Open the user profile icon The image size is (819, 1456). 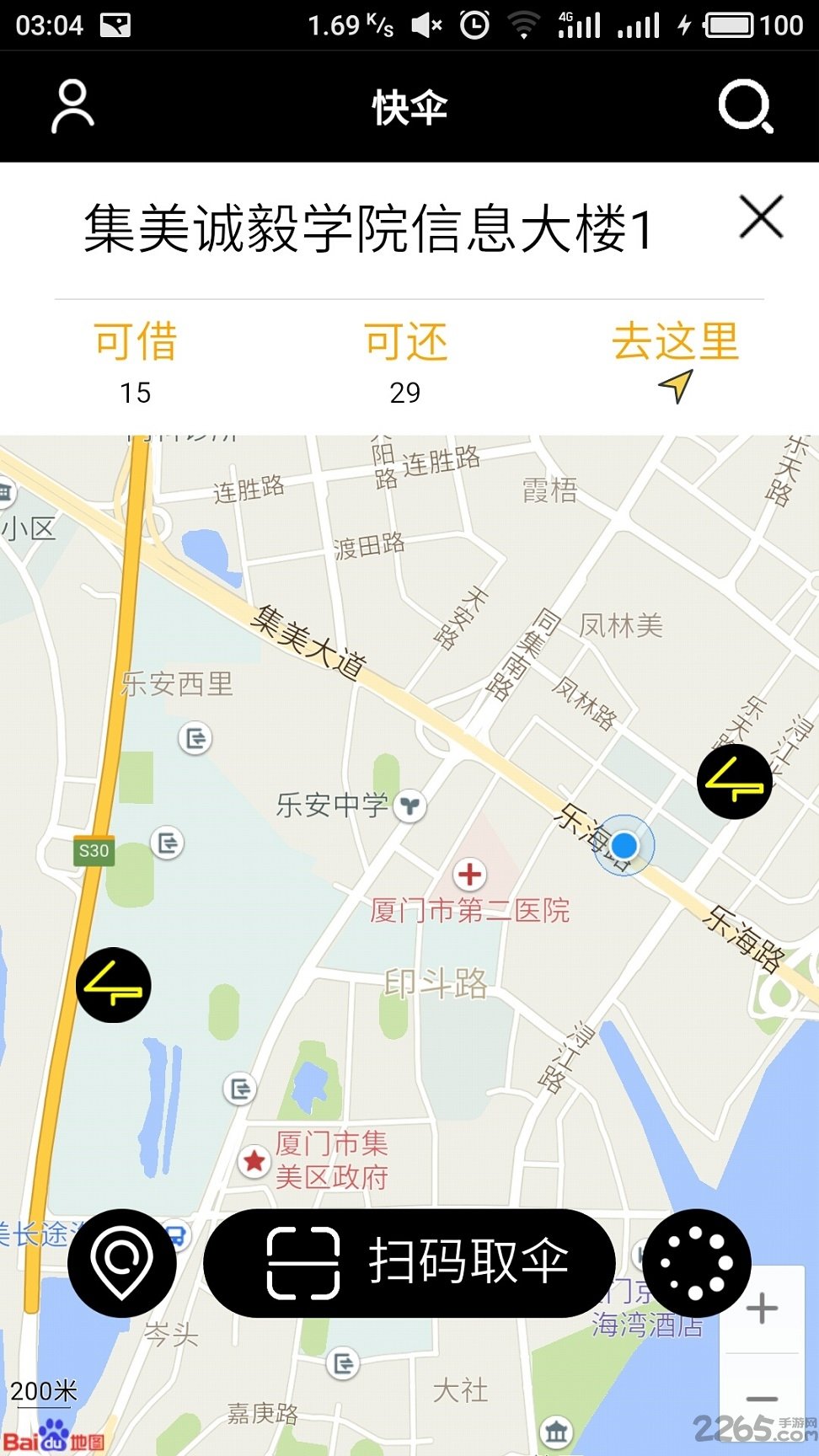(73, 107)
